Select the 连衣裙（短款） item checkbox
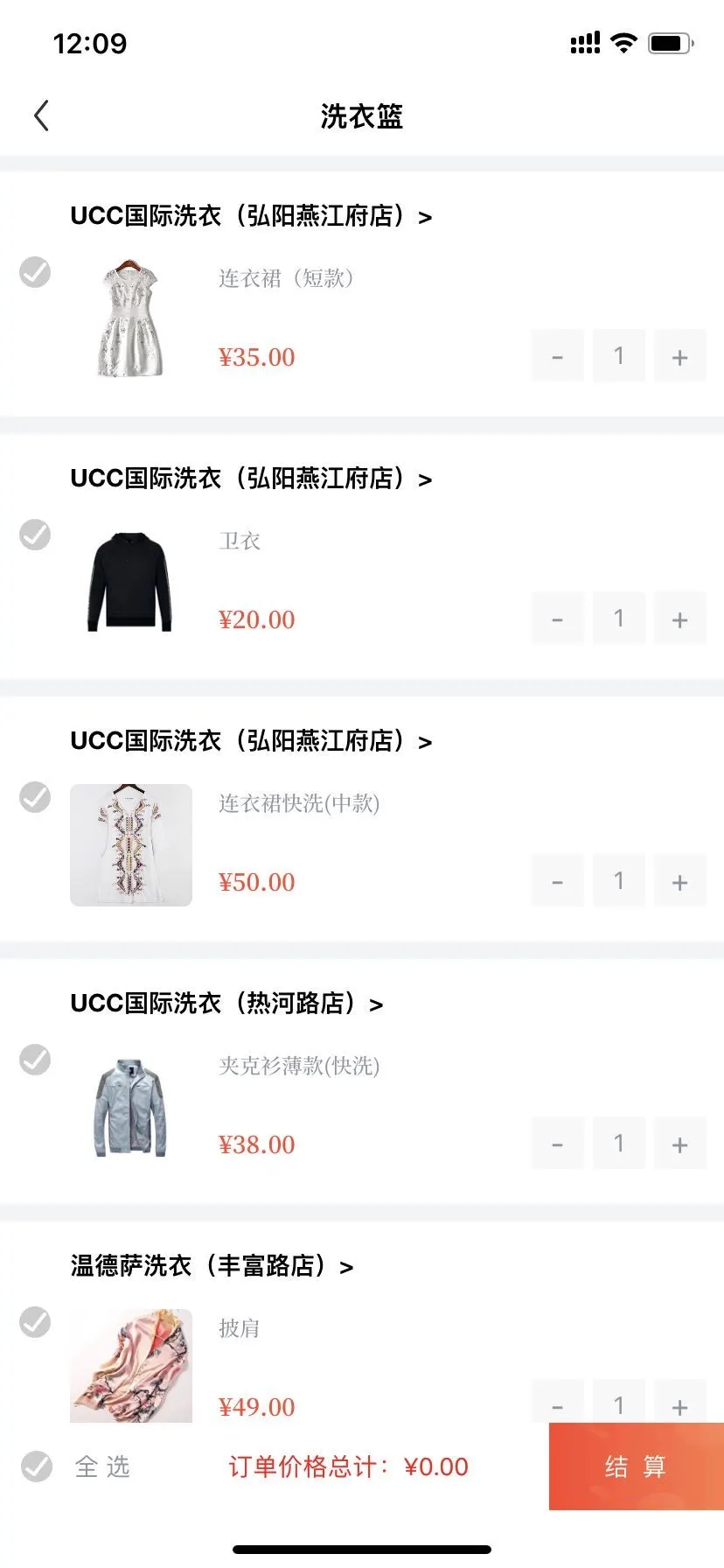Image resolution: width=724 pixels, height=1568 pixels. coord(35,272)
